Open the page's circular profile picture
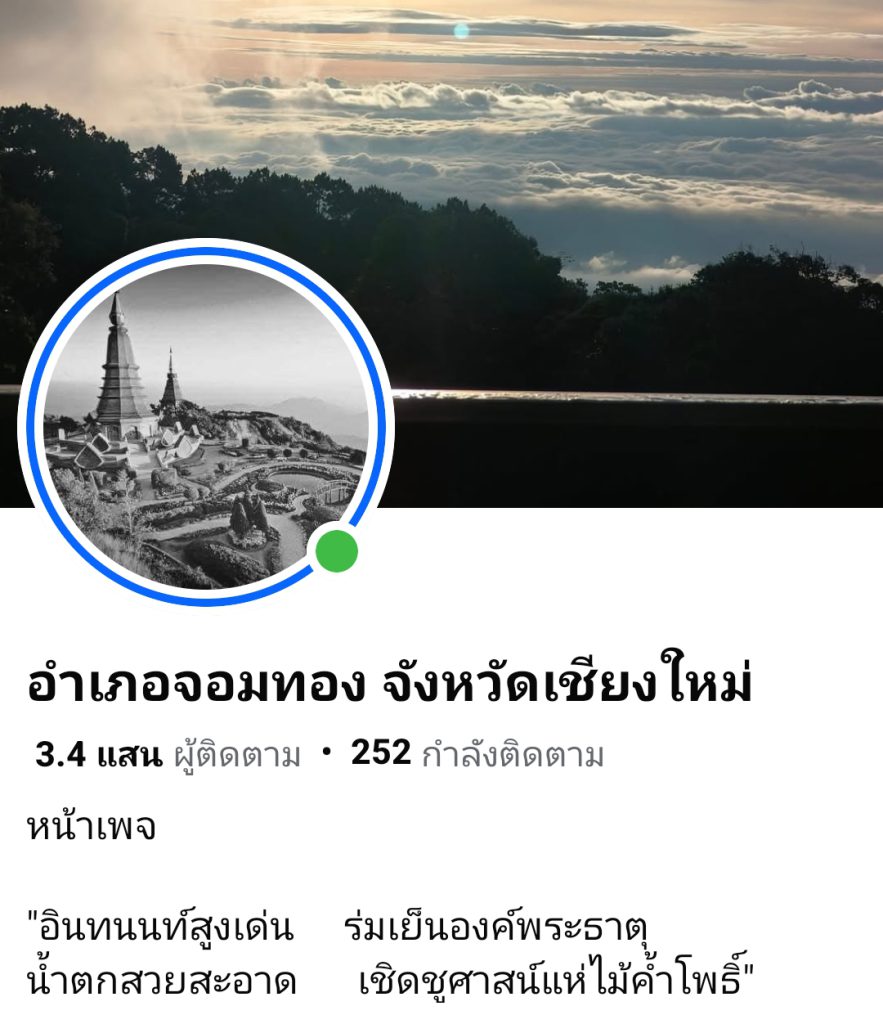The width and height of the screenshot is (883, 1024). (x=205, y=423)
